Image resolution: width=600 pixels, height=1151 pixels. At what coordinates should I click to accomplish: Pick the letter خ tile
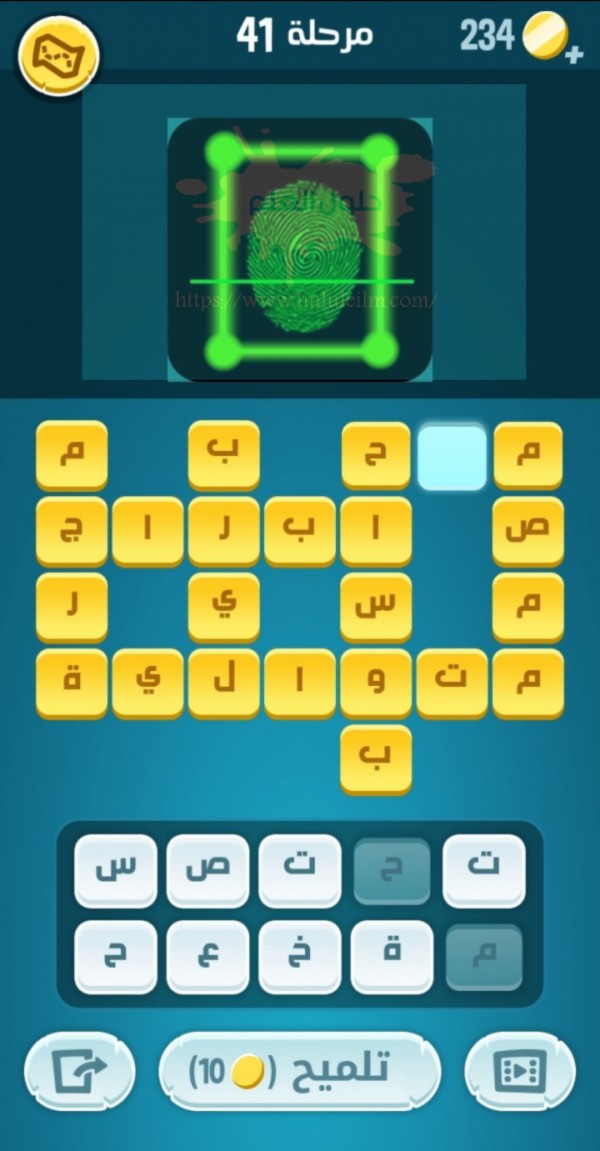[x=299, y=956]
